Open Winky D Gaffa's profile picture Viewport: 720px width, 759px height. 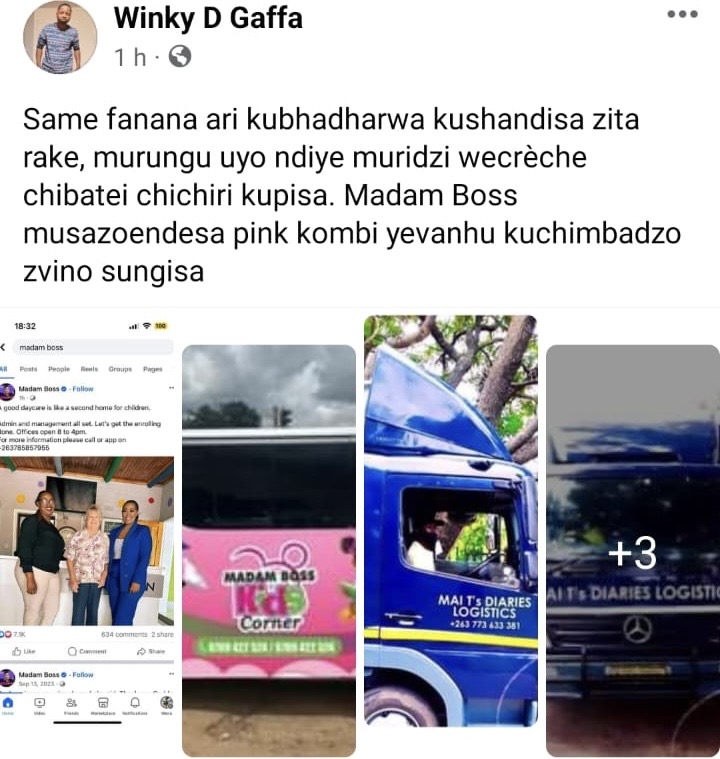[x=60, y=38]
